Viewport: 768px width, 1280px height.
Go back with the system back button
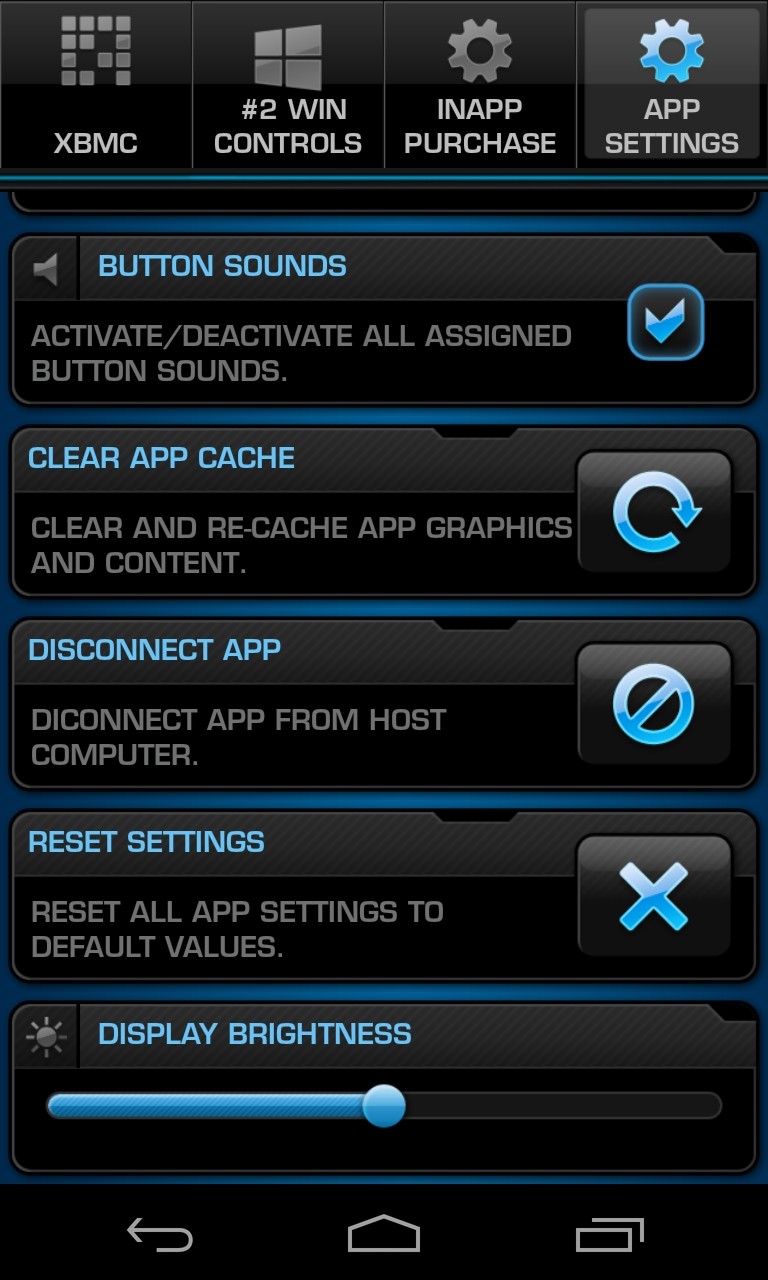click(160, 1235)
